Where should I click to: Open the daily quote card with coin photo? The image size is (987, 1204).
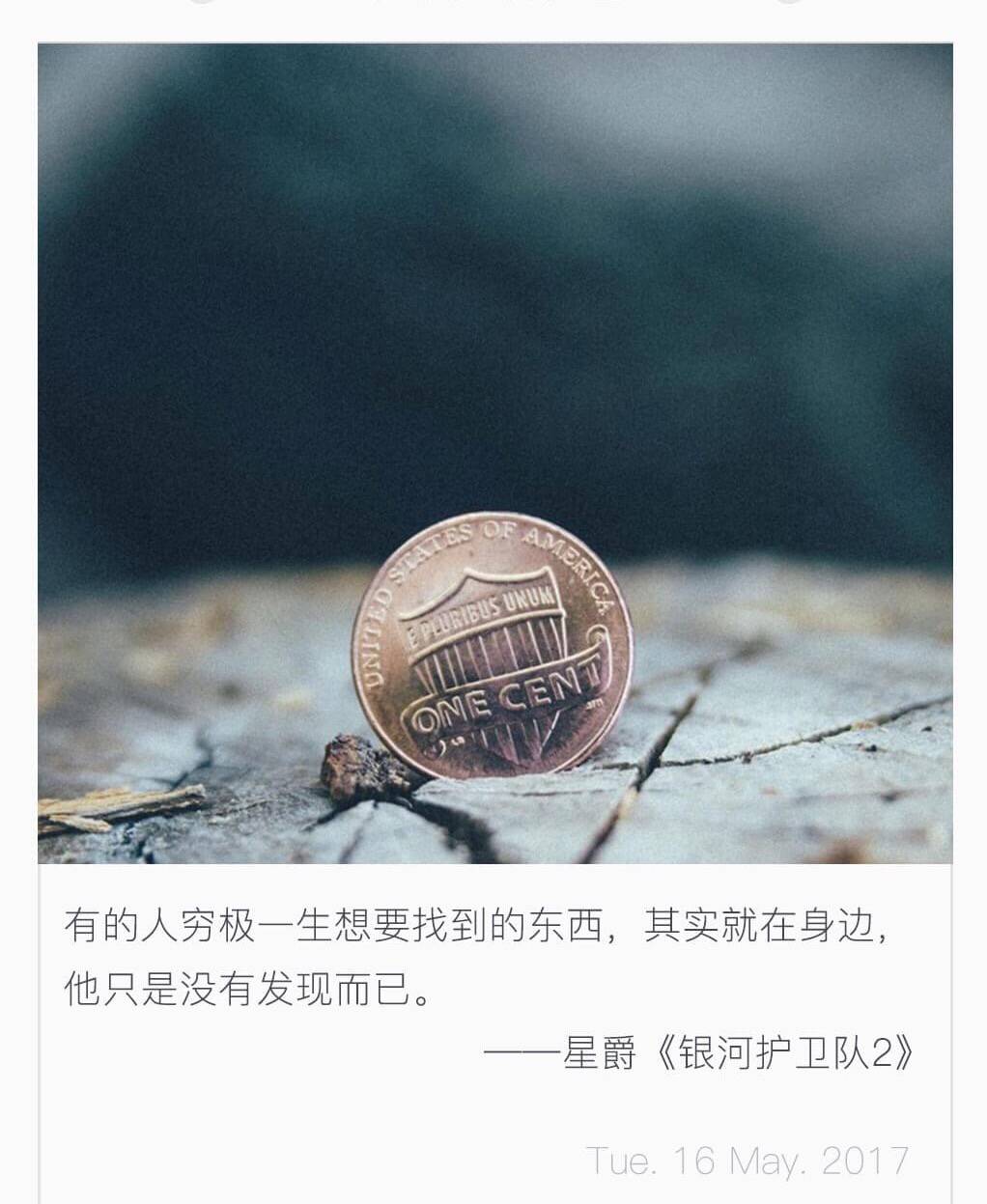pos(494,454)
